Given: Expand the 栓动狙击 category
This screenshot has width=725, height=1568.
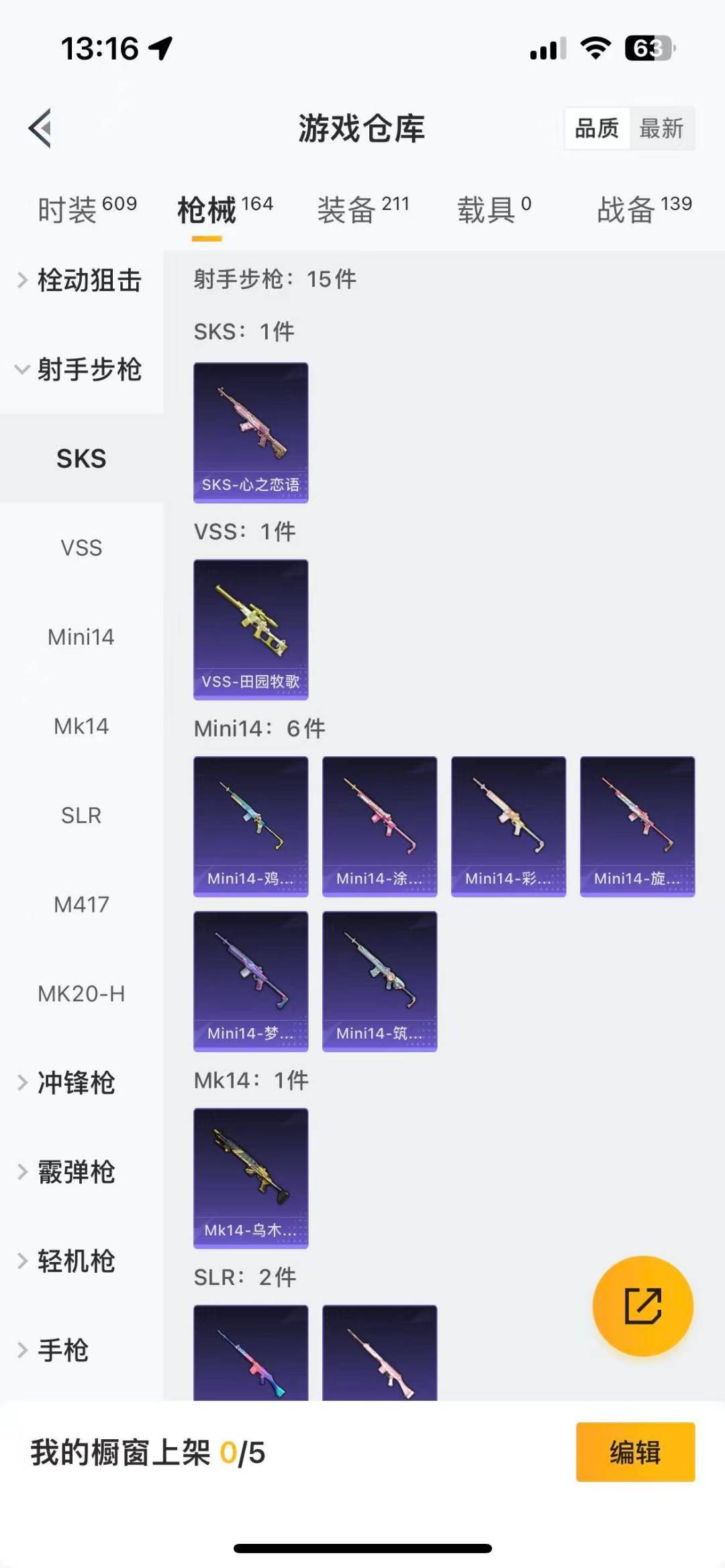Looking at the screenshot, I should click(81, 280).
